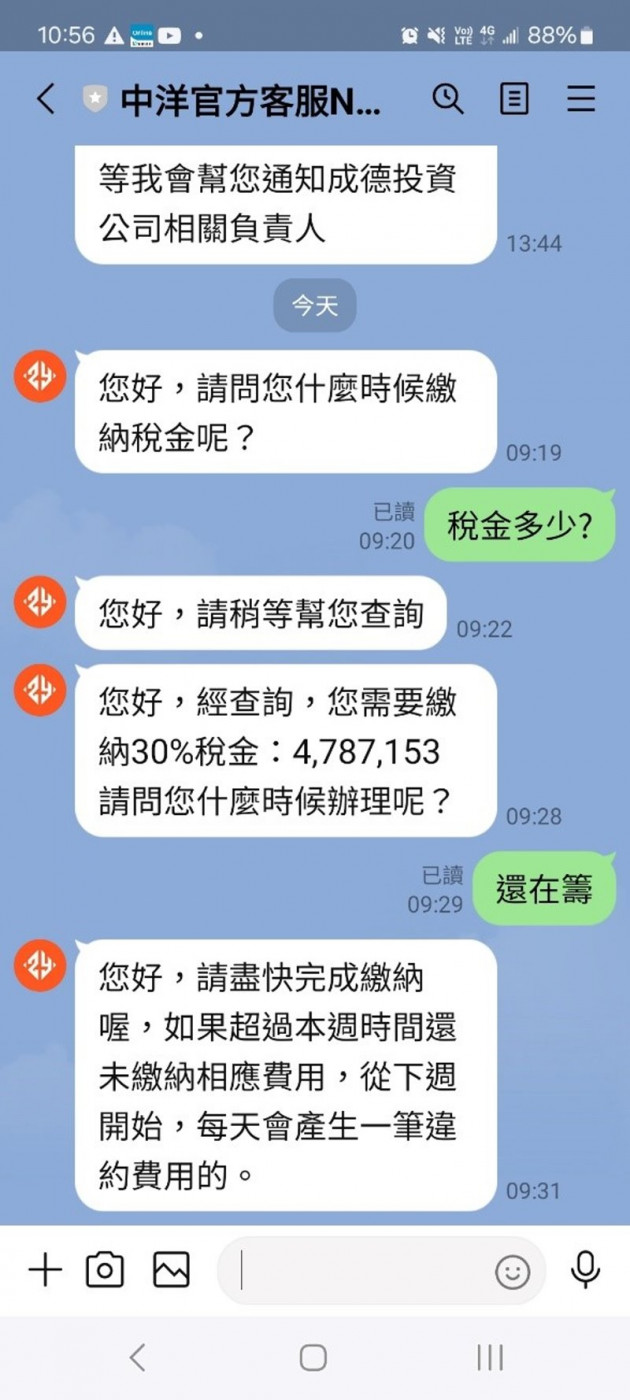Open the sender profile beside the 4,787,153 message

click(40, 690)
